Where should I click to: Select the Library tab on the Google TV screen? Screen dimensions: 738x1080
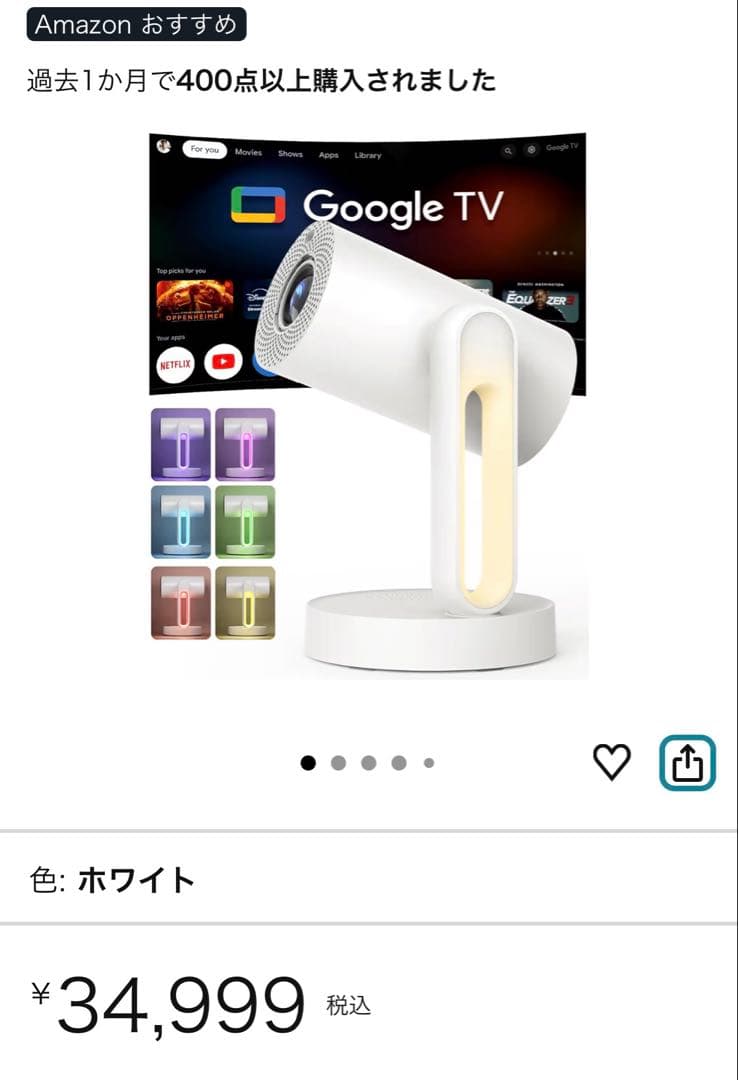[368, 155]
